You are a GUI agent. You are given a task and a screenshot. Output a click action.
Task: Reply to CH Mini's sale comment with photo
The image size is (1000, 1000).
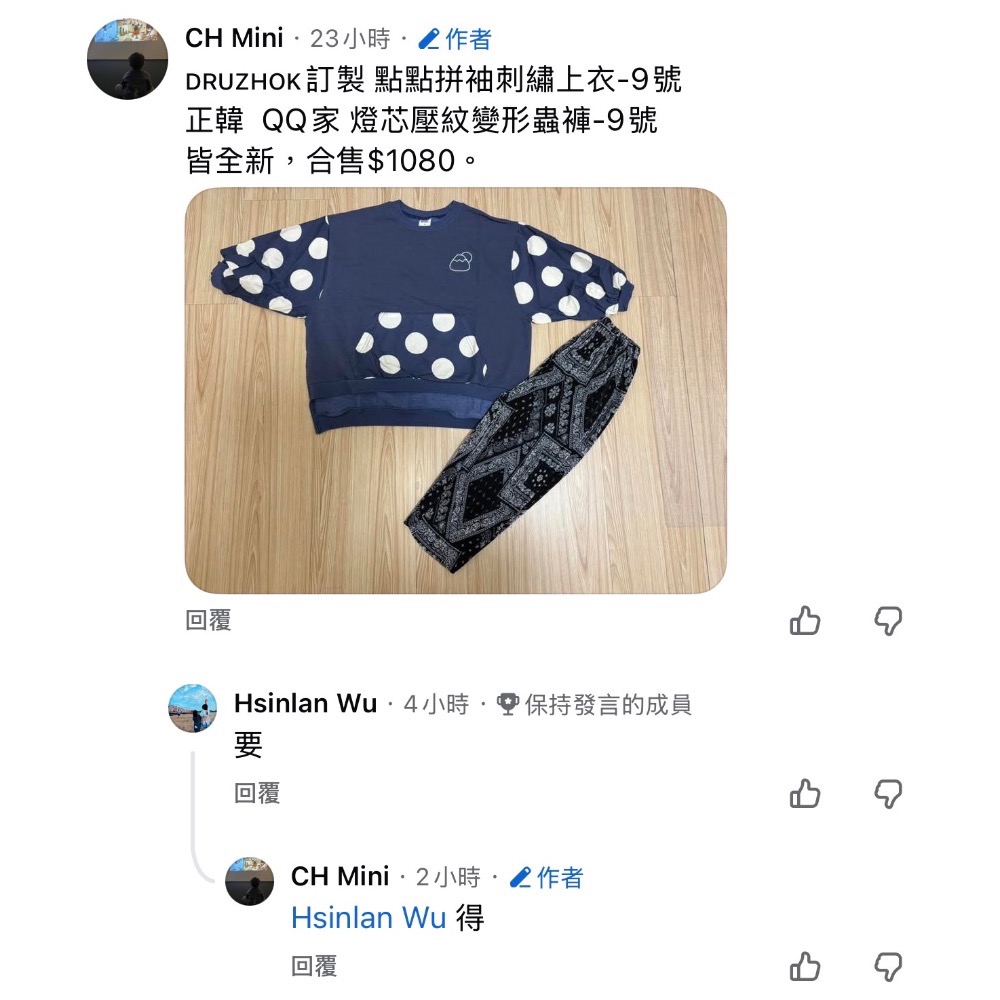208,621
